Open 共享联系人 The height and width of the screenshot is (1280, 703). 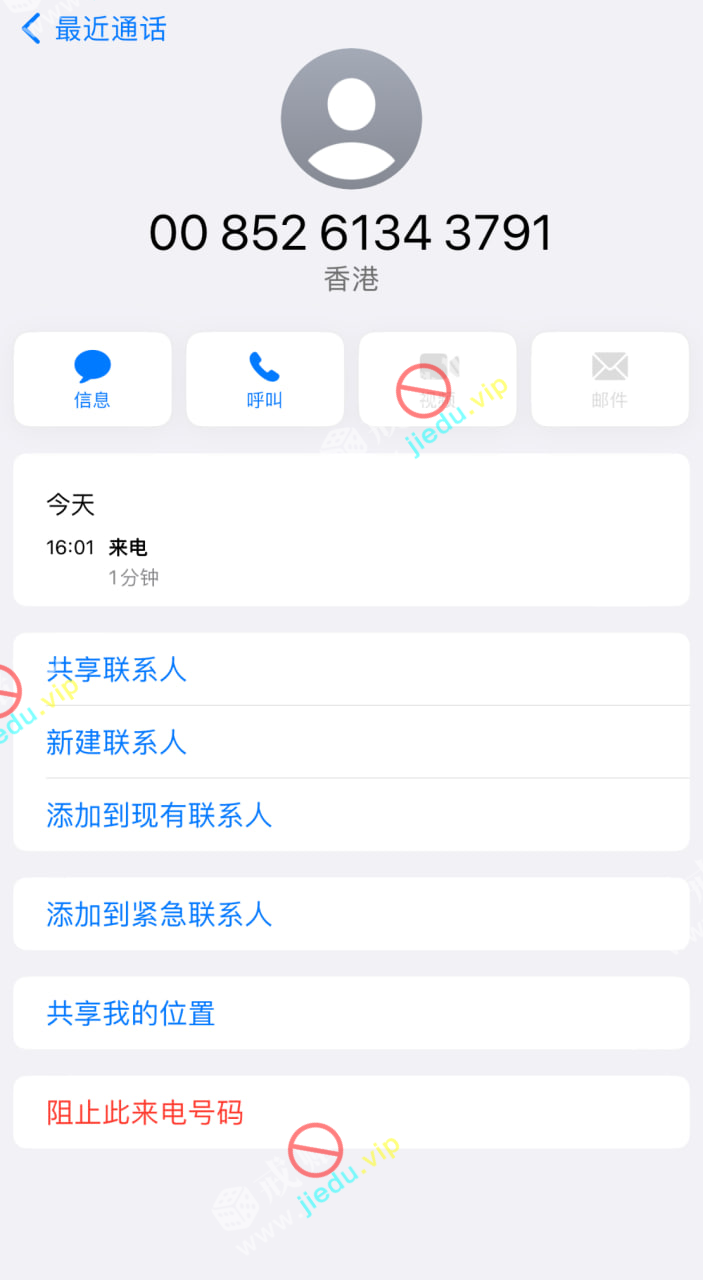[117, 669]
